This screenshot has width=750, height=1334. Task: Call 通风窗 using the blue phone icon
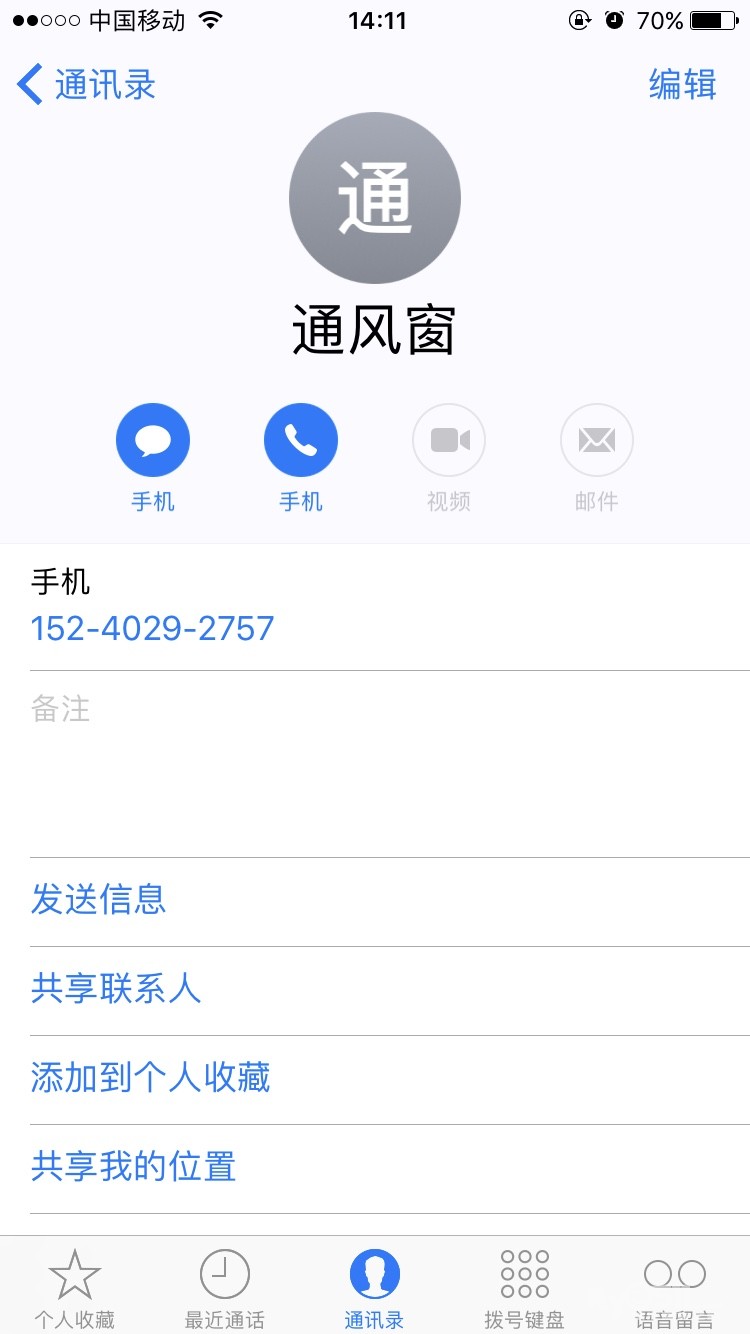[301, 441]
